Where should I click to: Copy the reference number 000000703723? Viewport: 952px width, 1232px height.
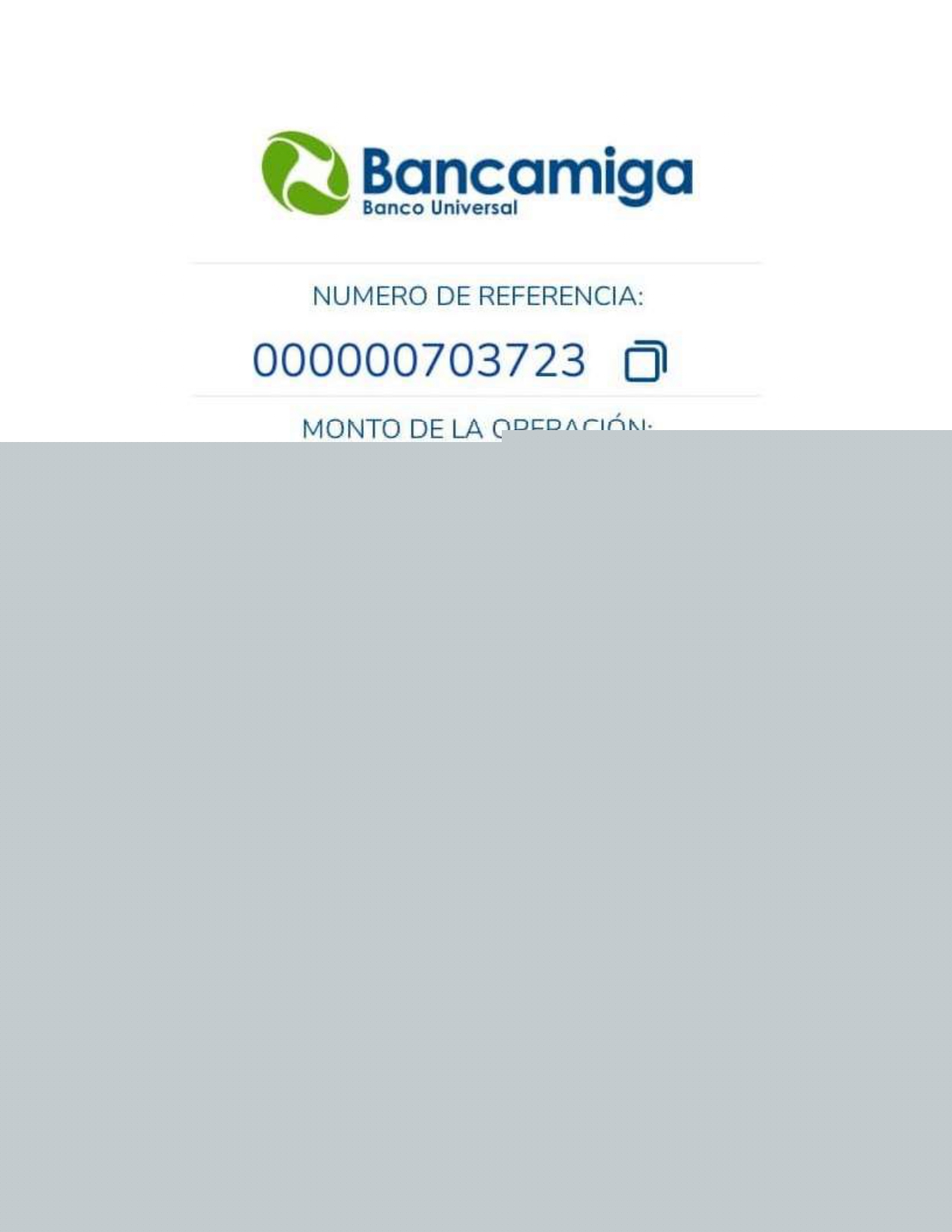pyautogui.click(x=644, y=361)
